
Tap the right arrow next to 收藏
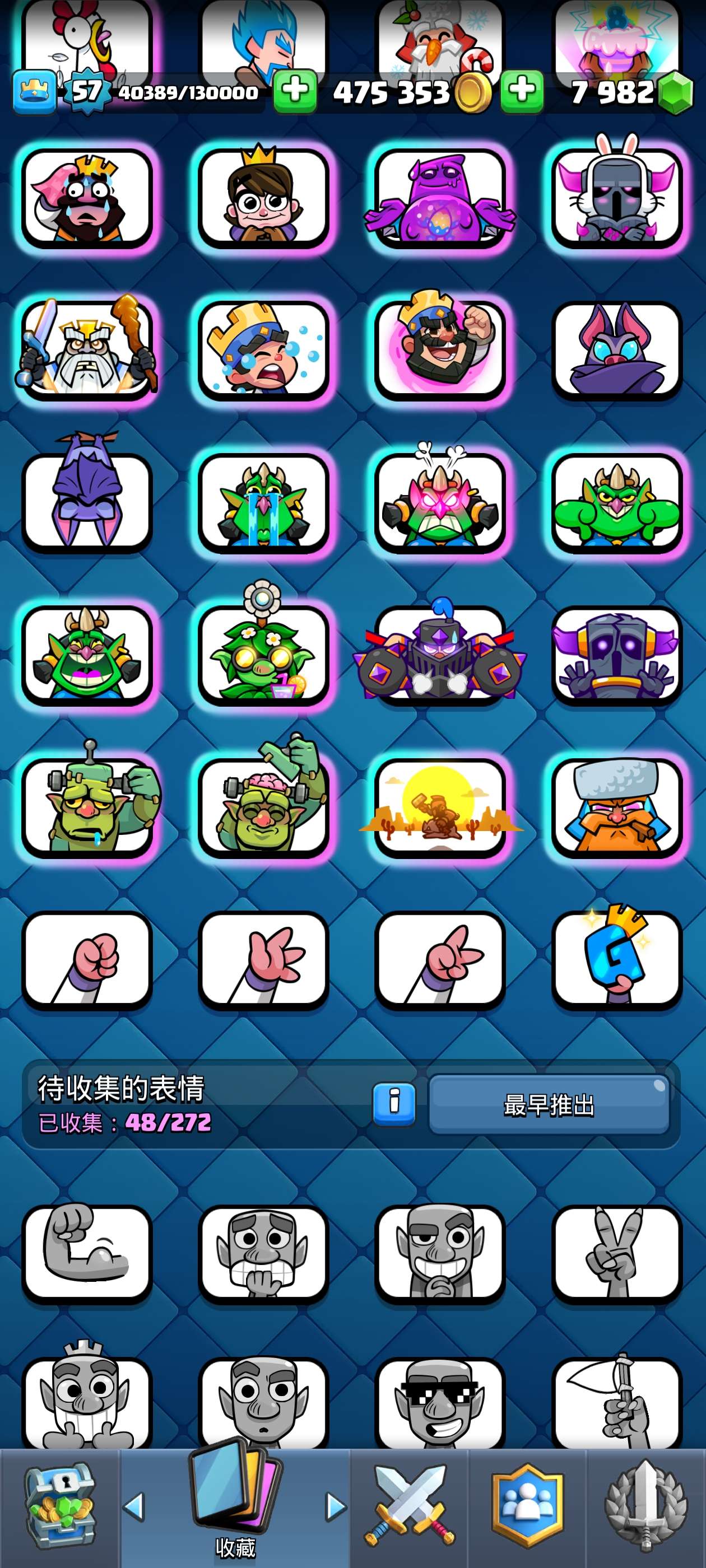[335, 1506]
